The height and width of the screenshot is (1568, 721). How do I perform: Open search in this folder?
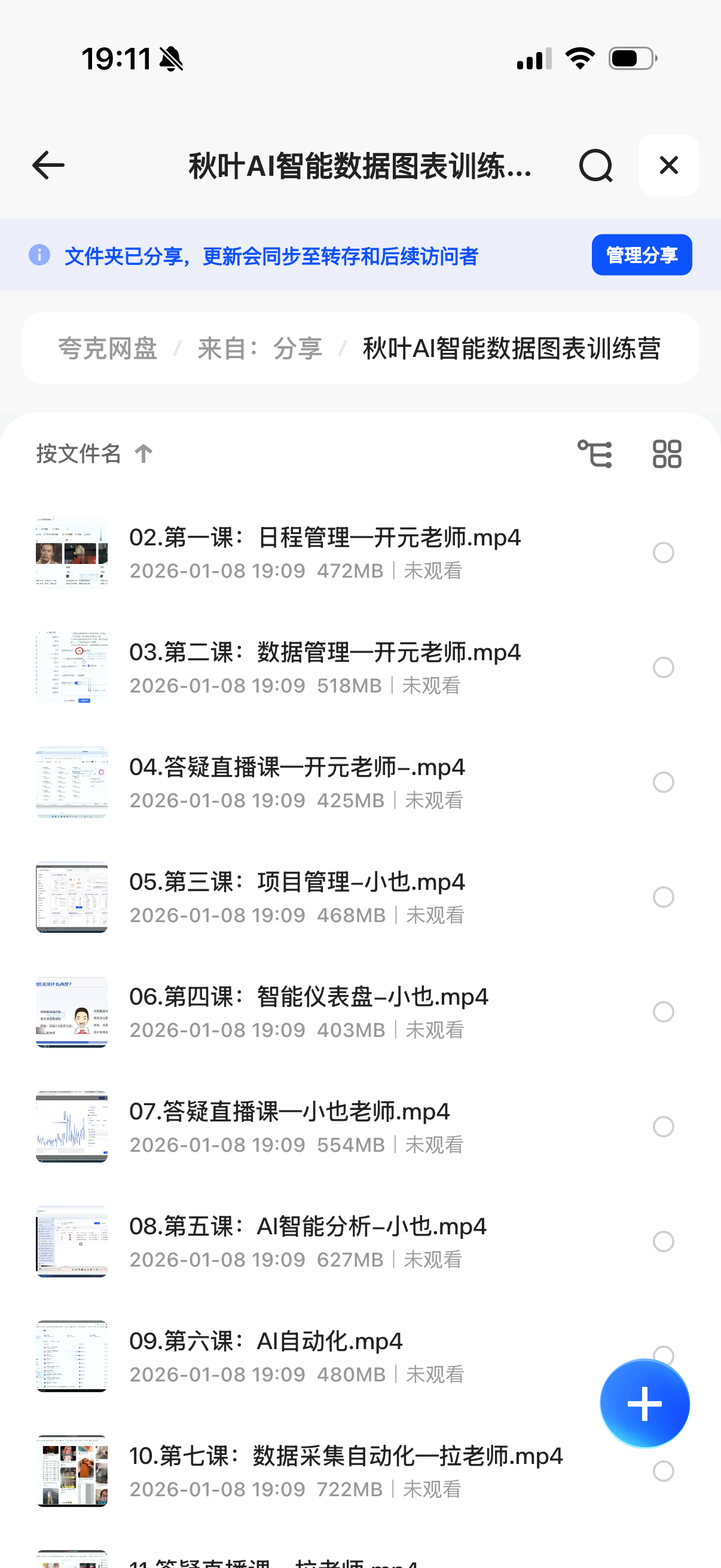(x=595, y=166)
